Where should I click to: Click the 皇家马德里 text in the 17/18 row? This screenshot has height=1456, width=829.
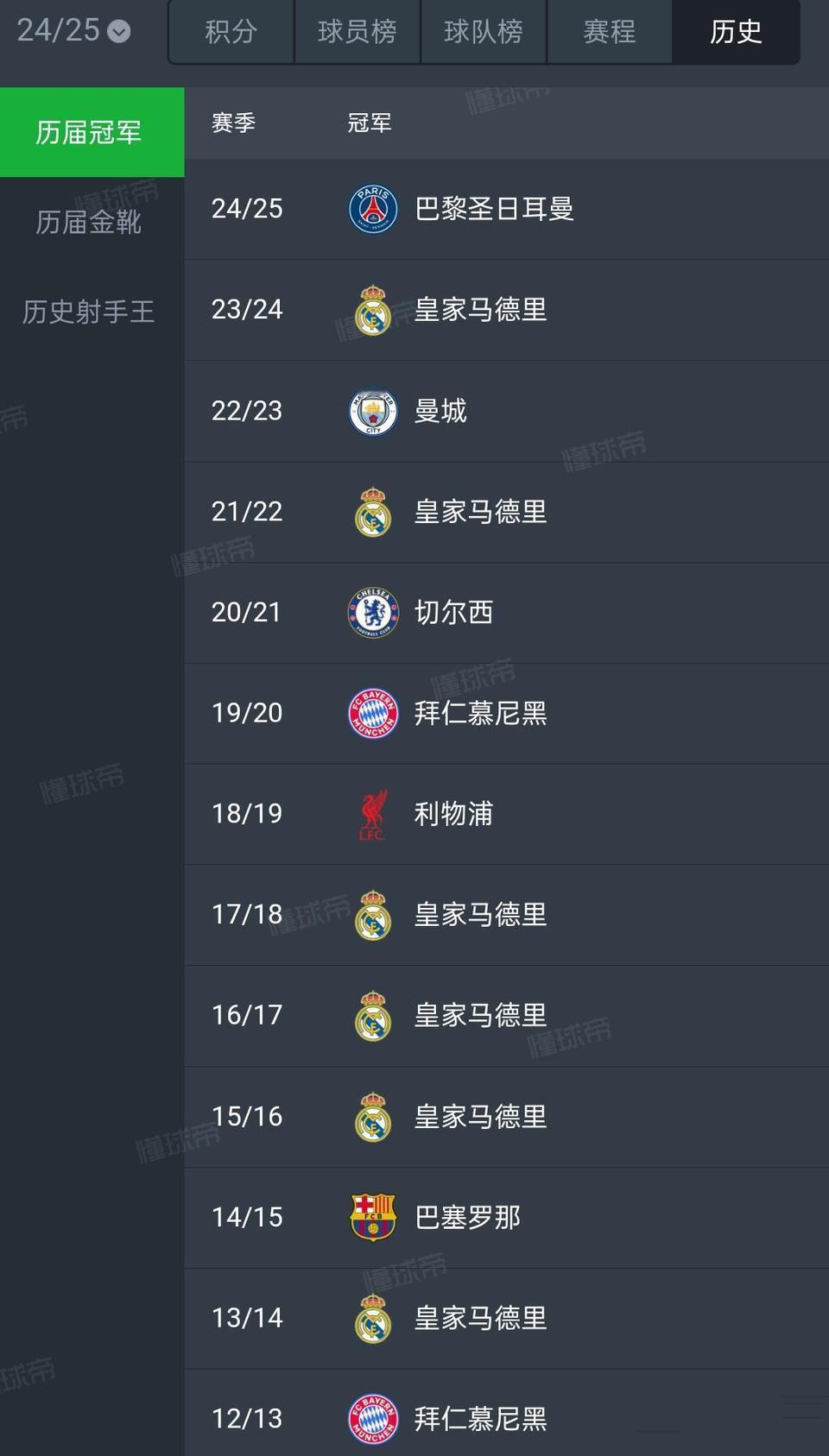coord(480,915)
